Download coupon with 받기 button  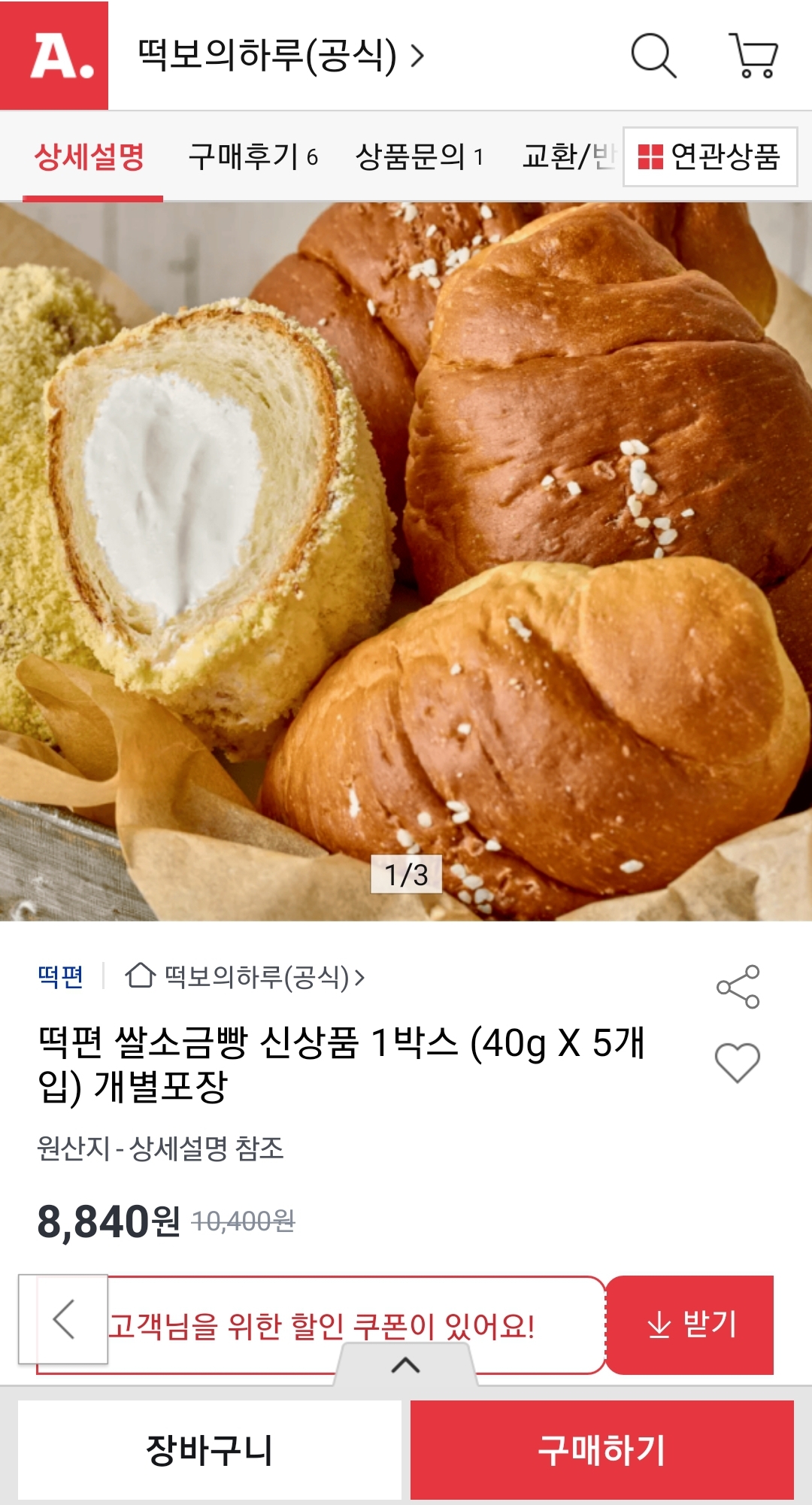coord(690,1324)
